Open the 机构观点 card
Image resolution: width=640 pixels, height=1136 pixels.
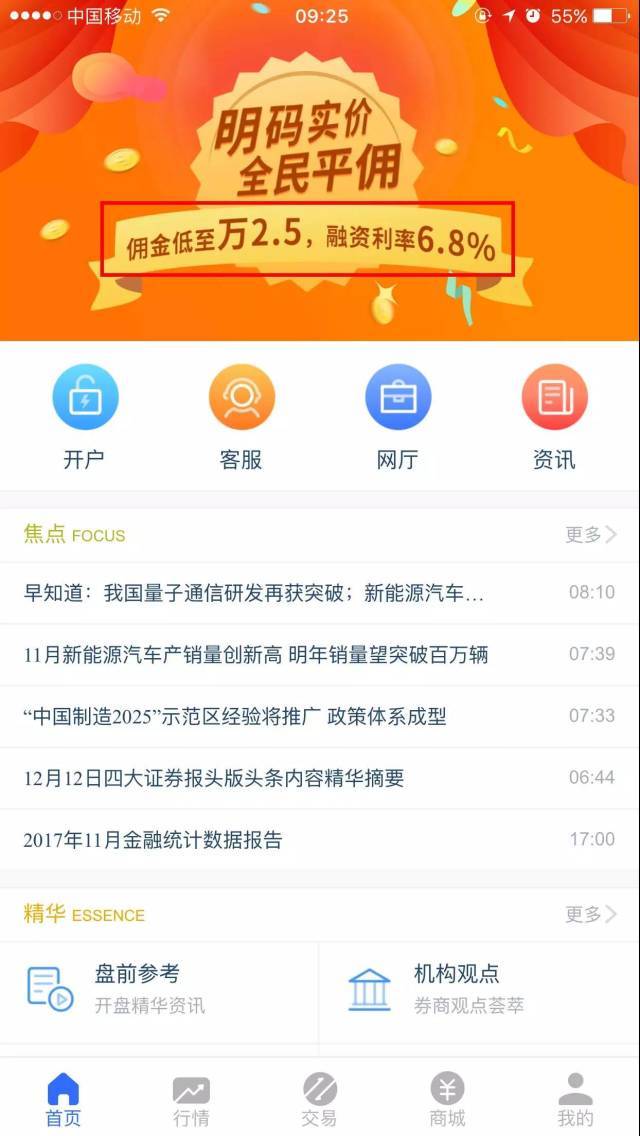click(x=478, y=988)
